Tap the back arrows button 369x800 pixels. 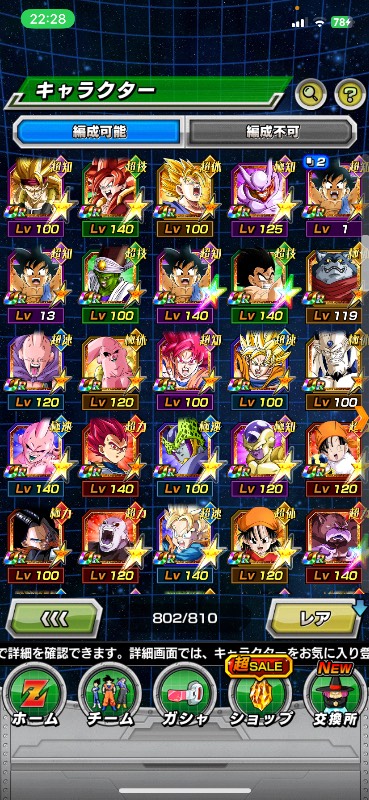pyautogui.click(x=54, y=618)
